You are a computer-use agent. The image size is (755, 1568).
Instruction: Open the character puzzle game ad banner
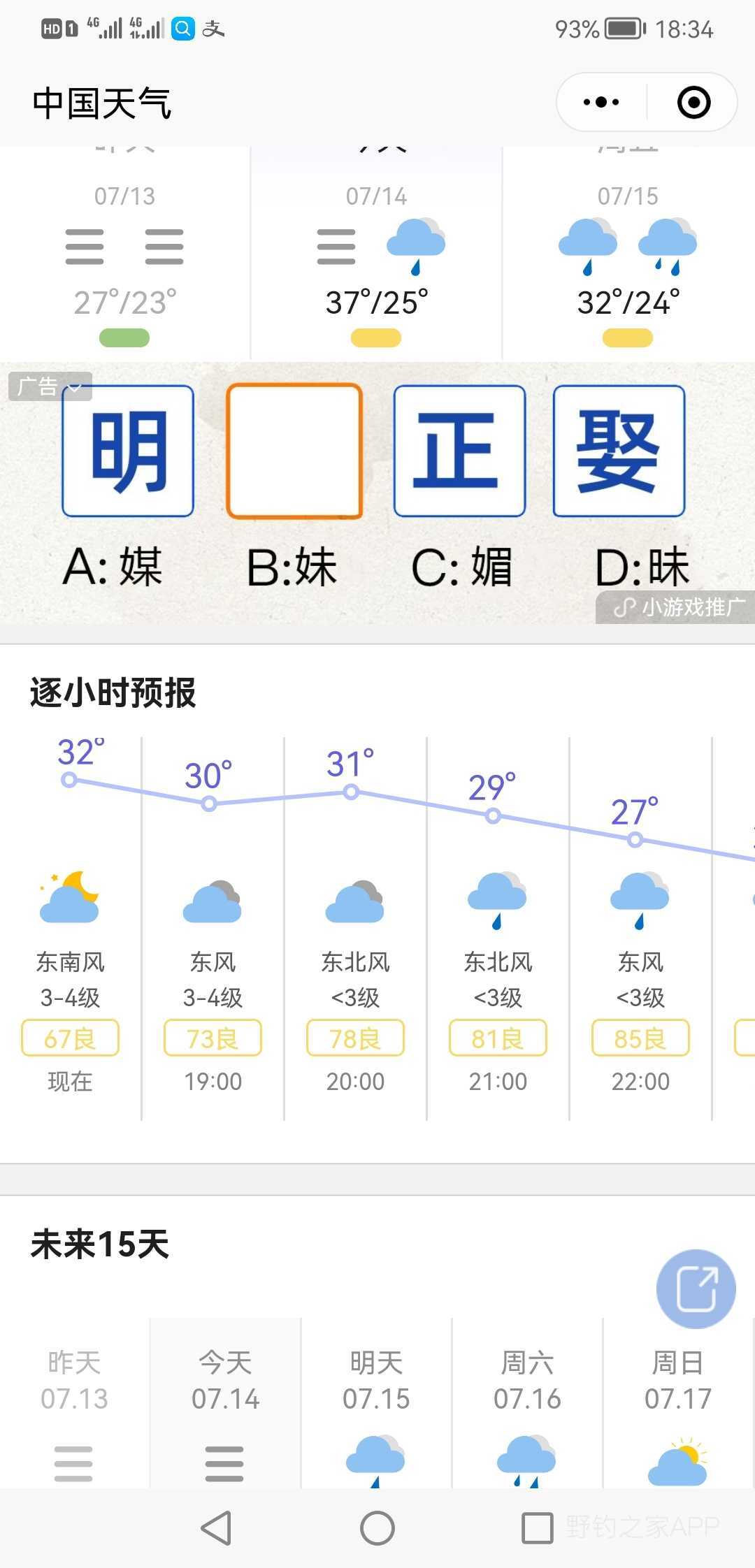(377, 493)
